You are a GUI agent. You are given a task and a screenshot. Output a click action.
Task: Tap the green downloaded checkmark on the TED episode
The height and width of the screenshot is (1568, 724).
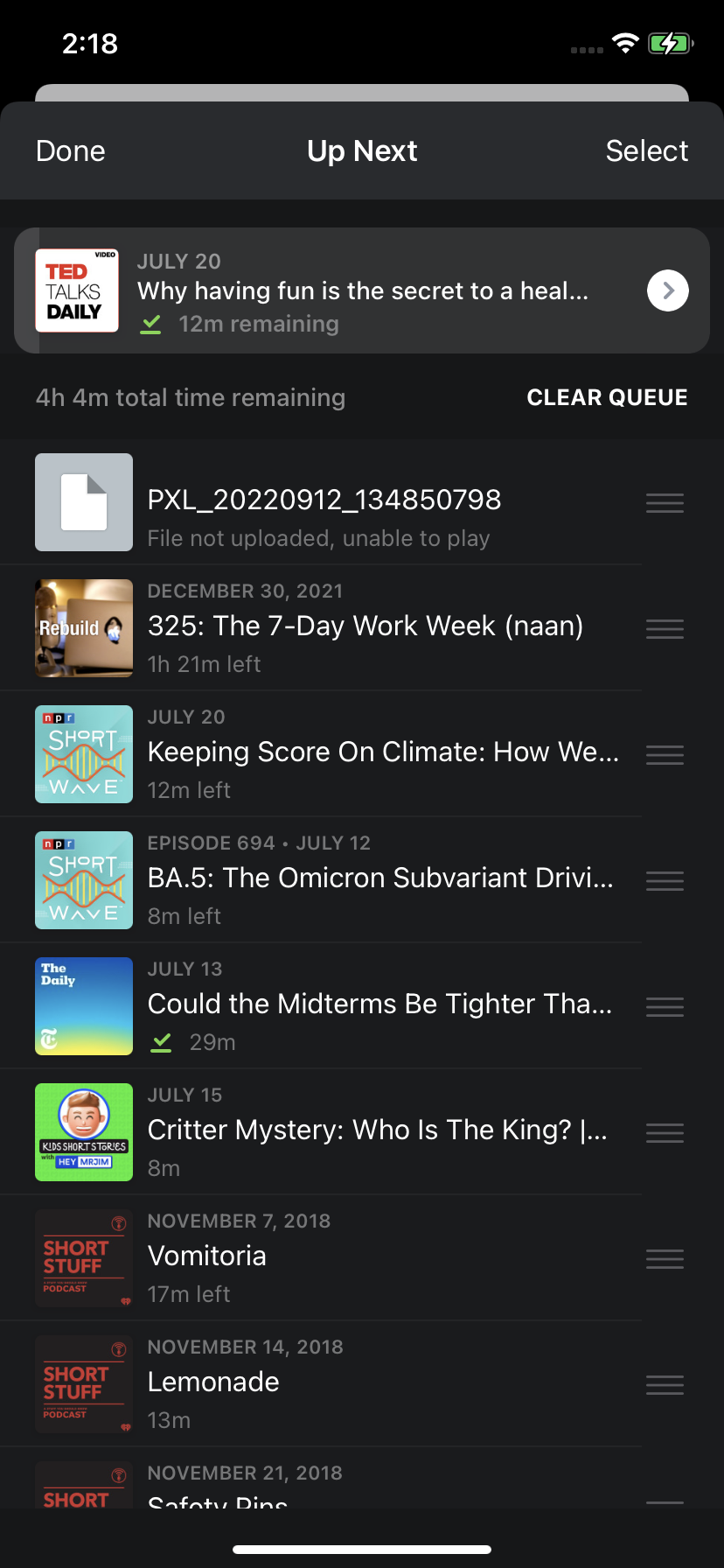(x=150, y=324)
